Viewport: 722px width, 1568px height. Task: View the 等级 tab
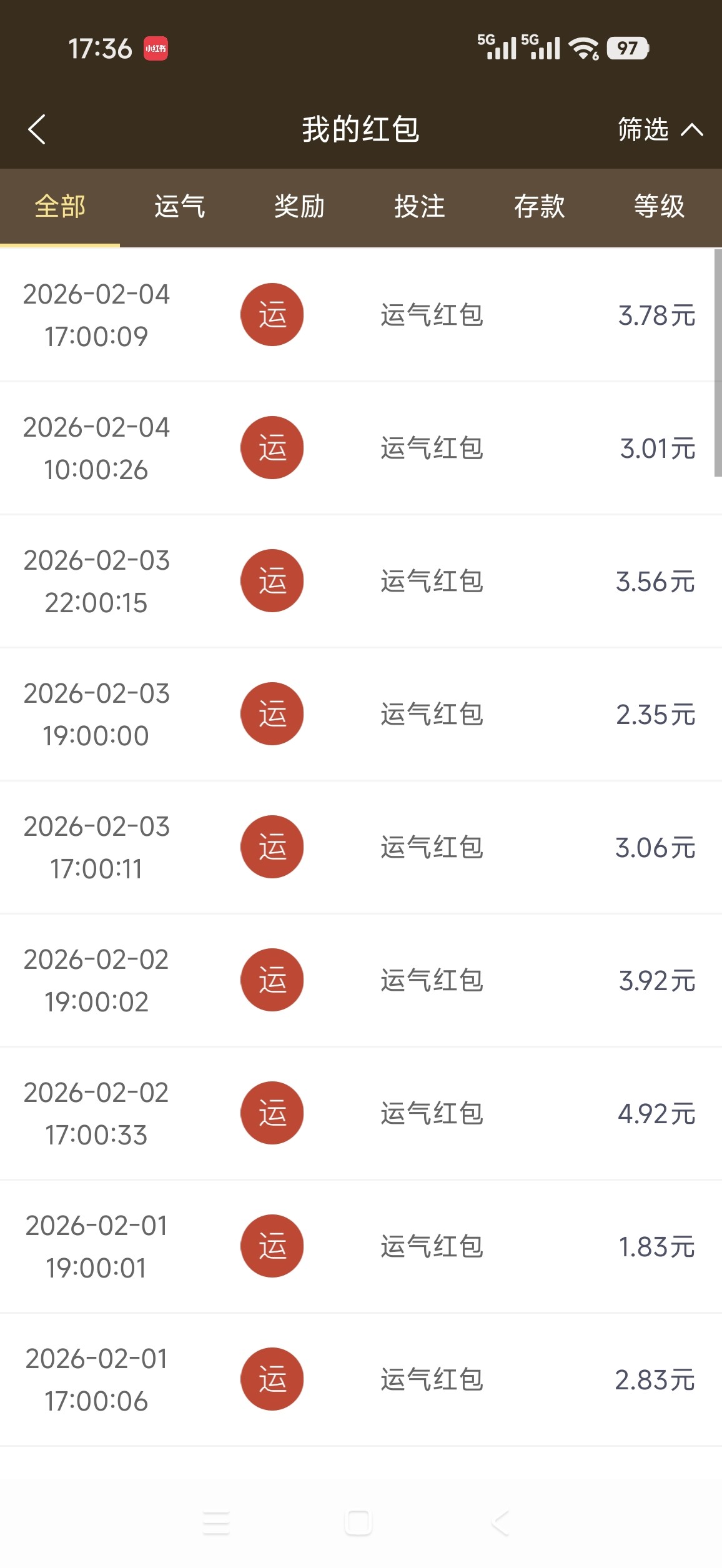660,207
